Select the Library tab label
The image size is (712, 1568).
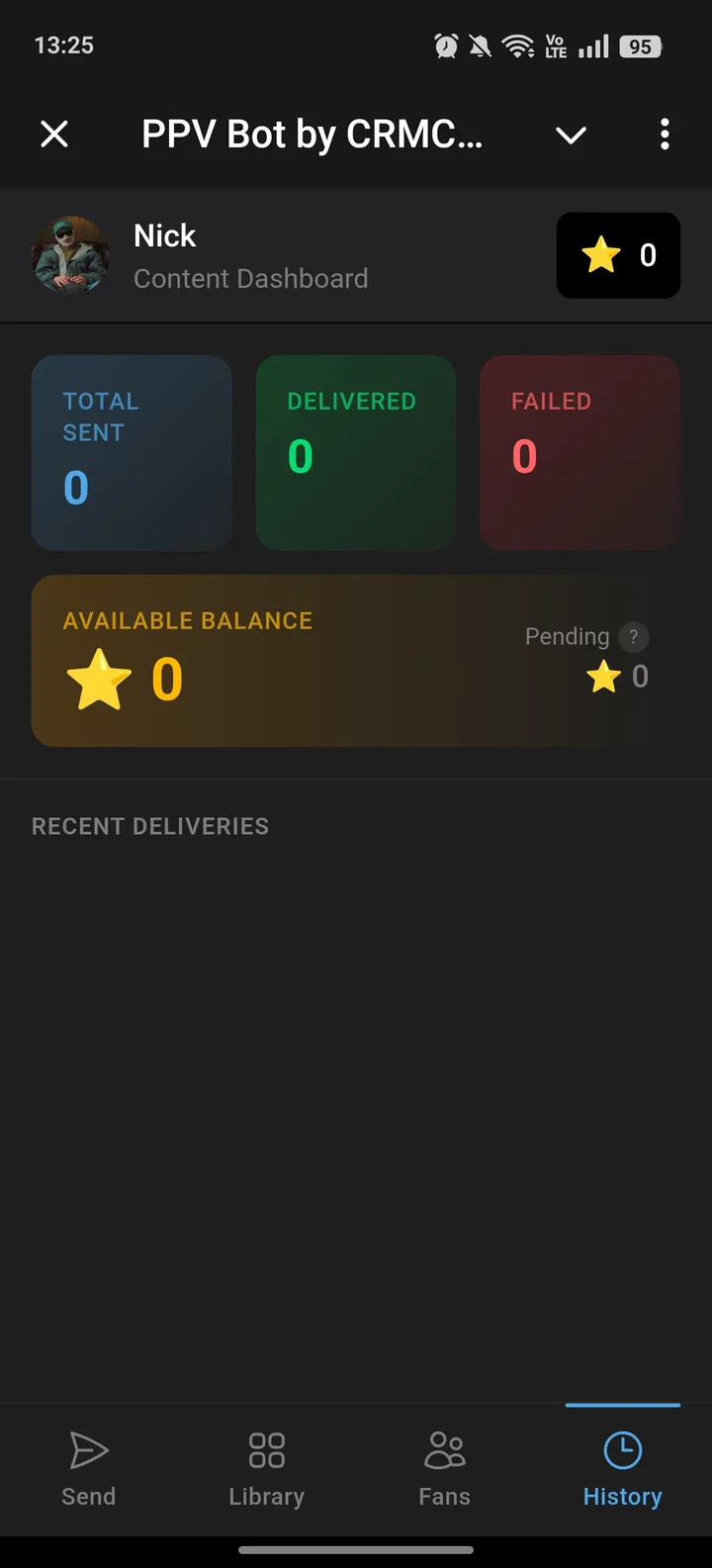(266, 1497)
